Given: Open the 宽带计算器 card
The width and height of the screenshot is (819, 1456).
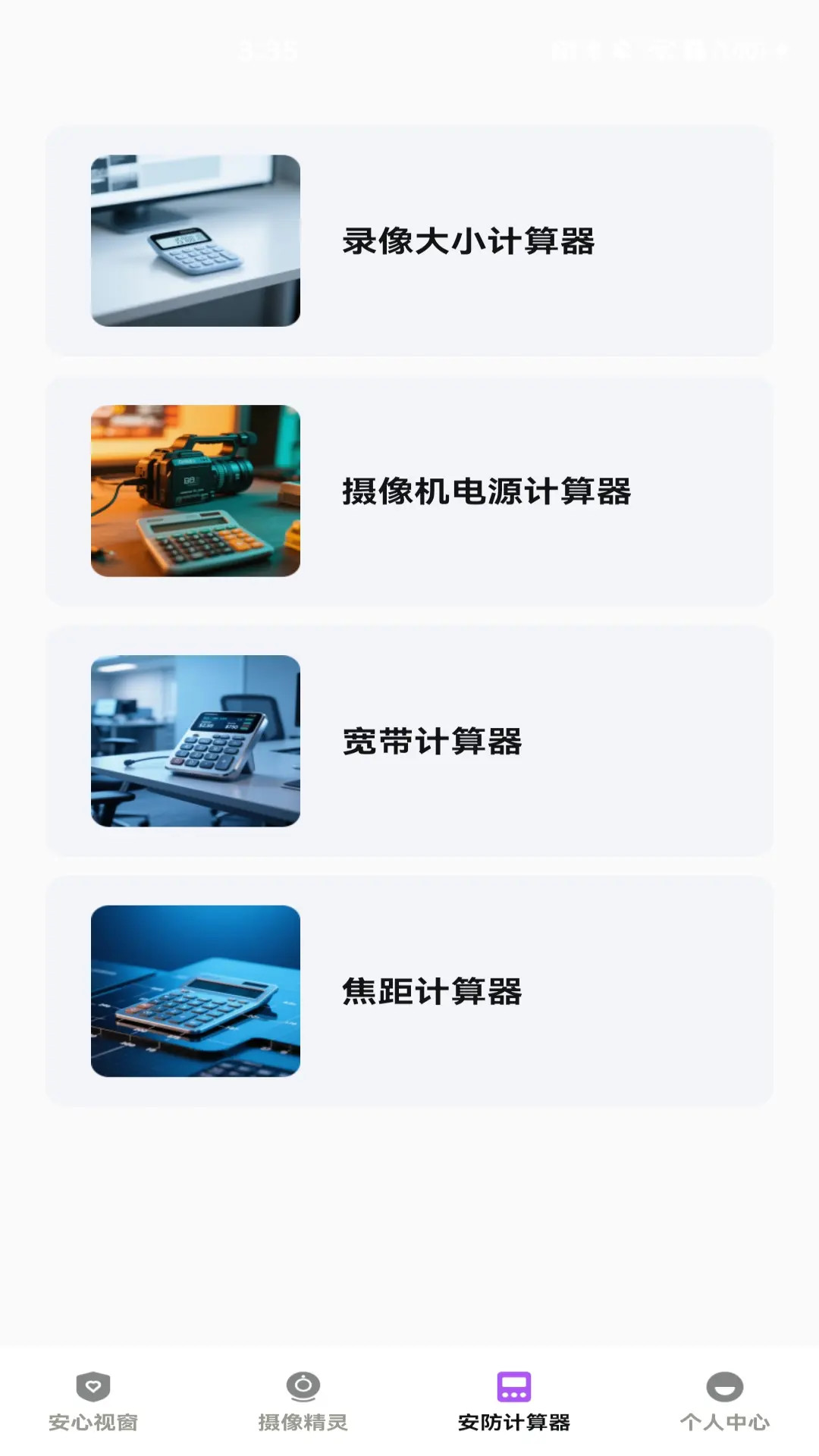Looking at the screenshot, I should click(409, 743).
